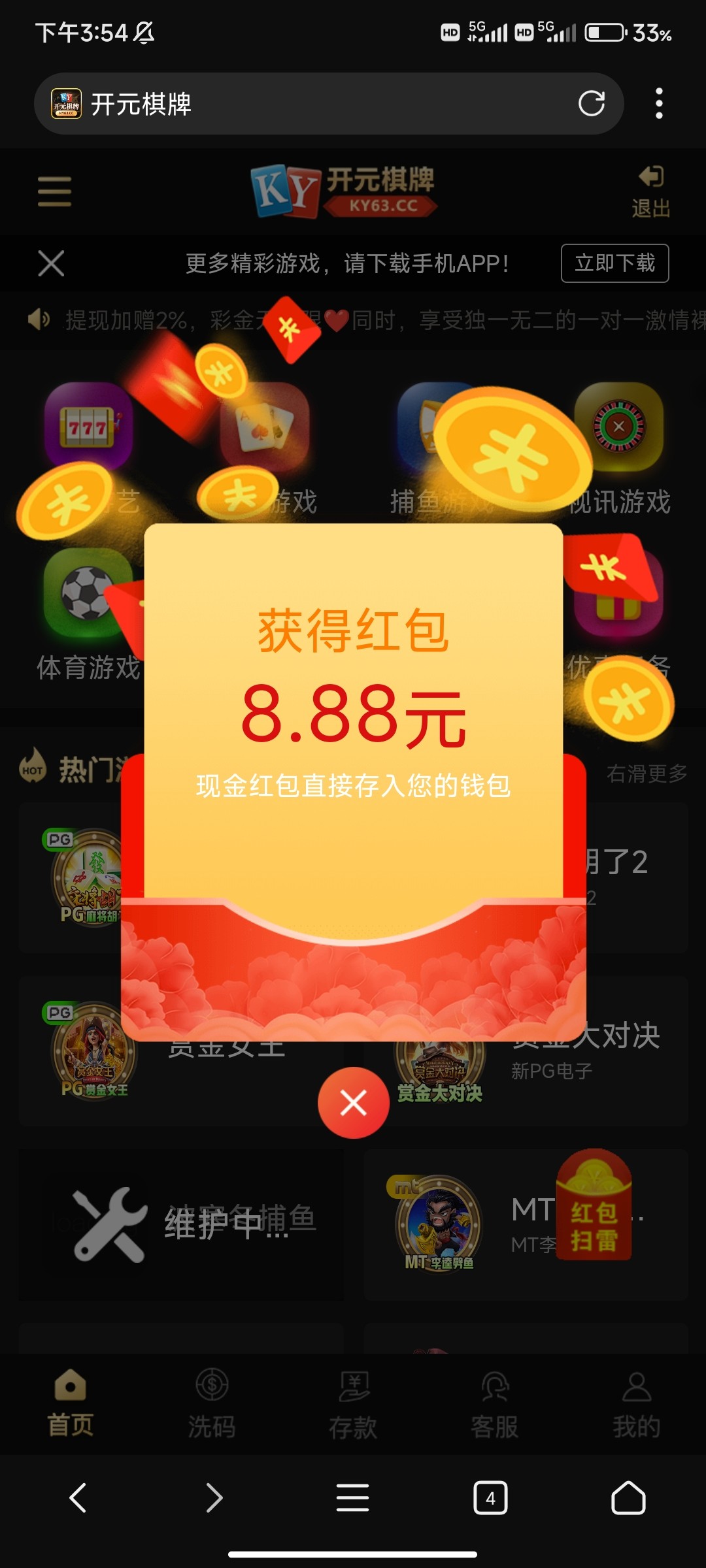Open the browser tabs switcher
Viewport: 706px width, 1568px height.
pyautogui.click(x=490, y=1497)
